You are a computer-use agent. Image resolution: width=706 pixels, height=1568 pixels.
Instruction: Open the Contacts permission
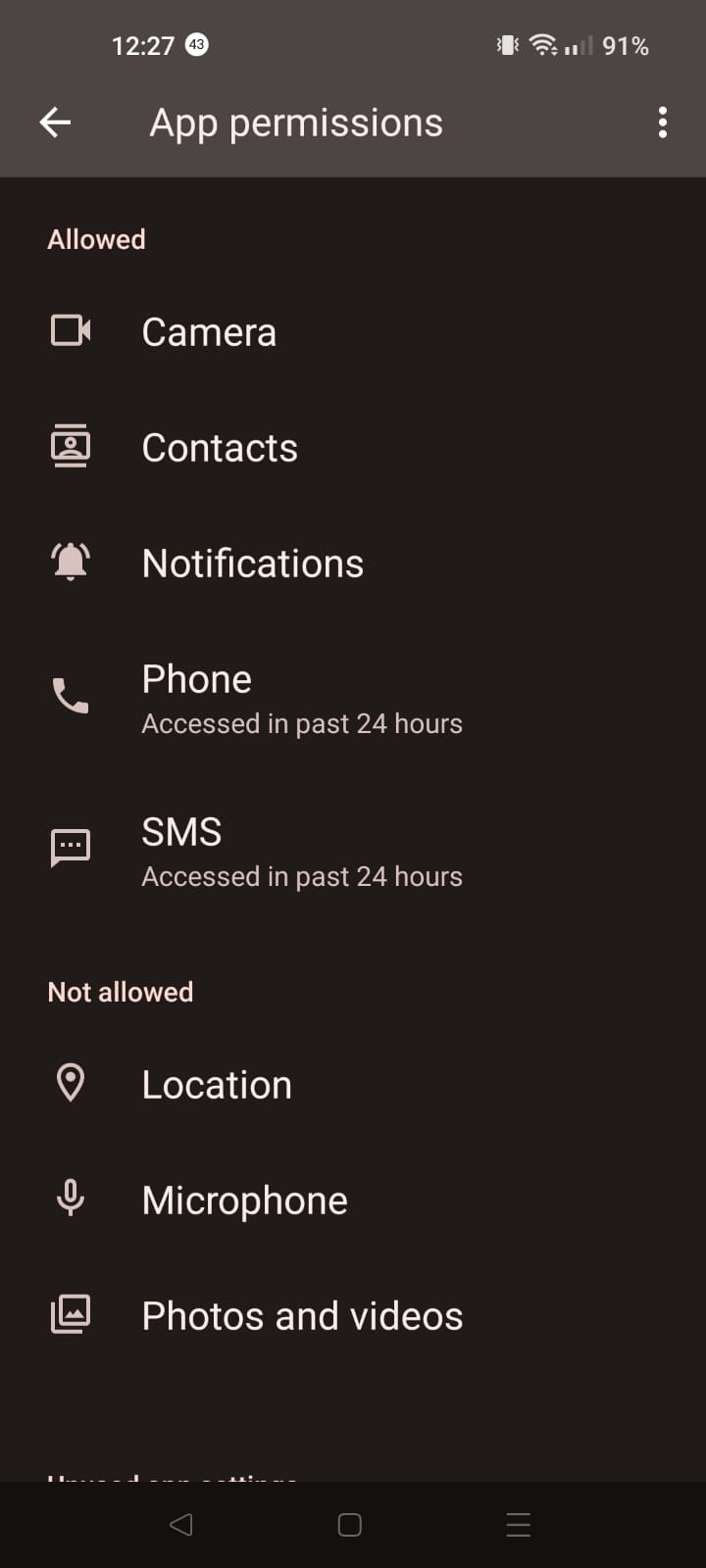point(353,448)
